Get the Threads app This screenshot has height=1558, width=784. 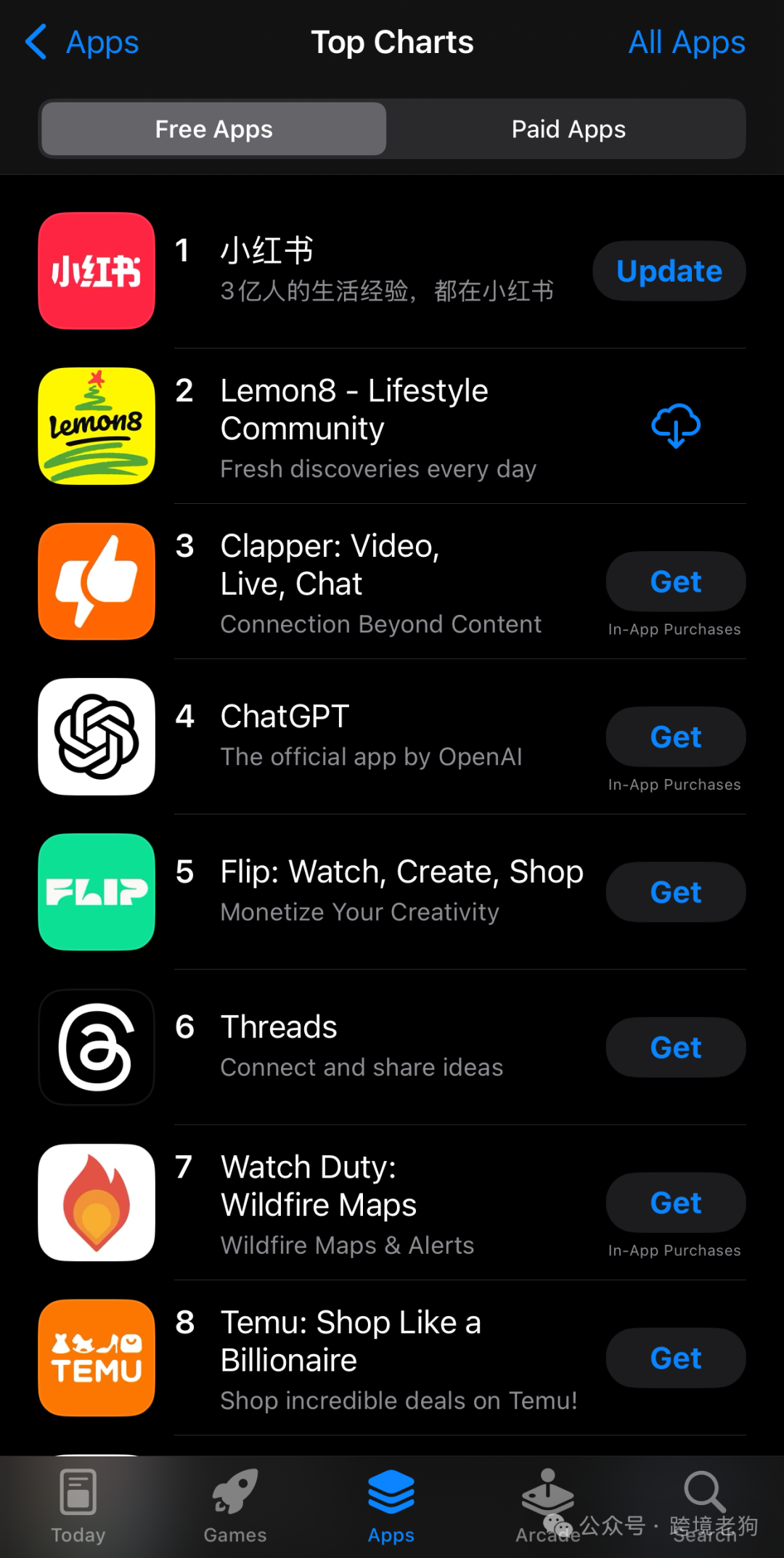coord(675,1048)
